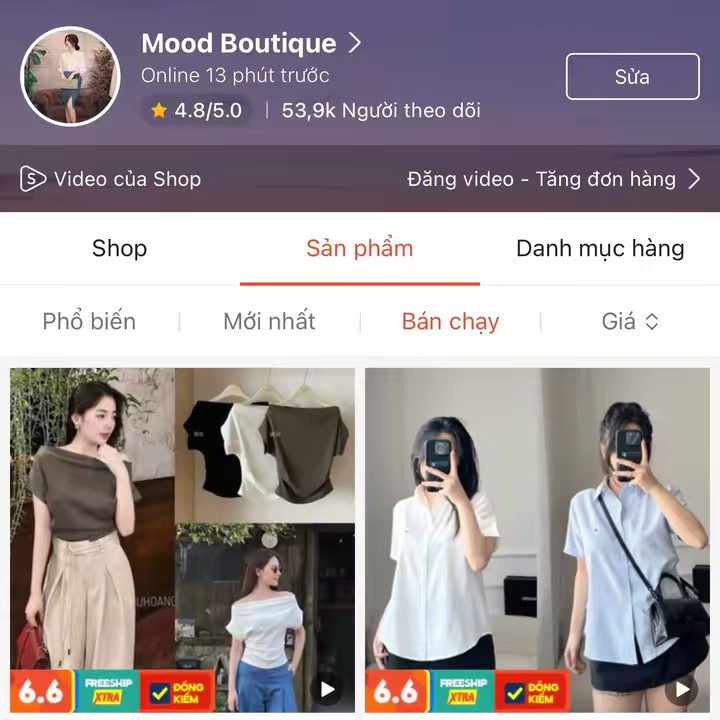Sort products by Bán chạy
720x720 pixels.
[x=450, y=321]
